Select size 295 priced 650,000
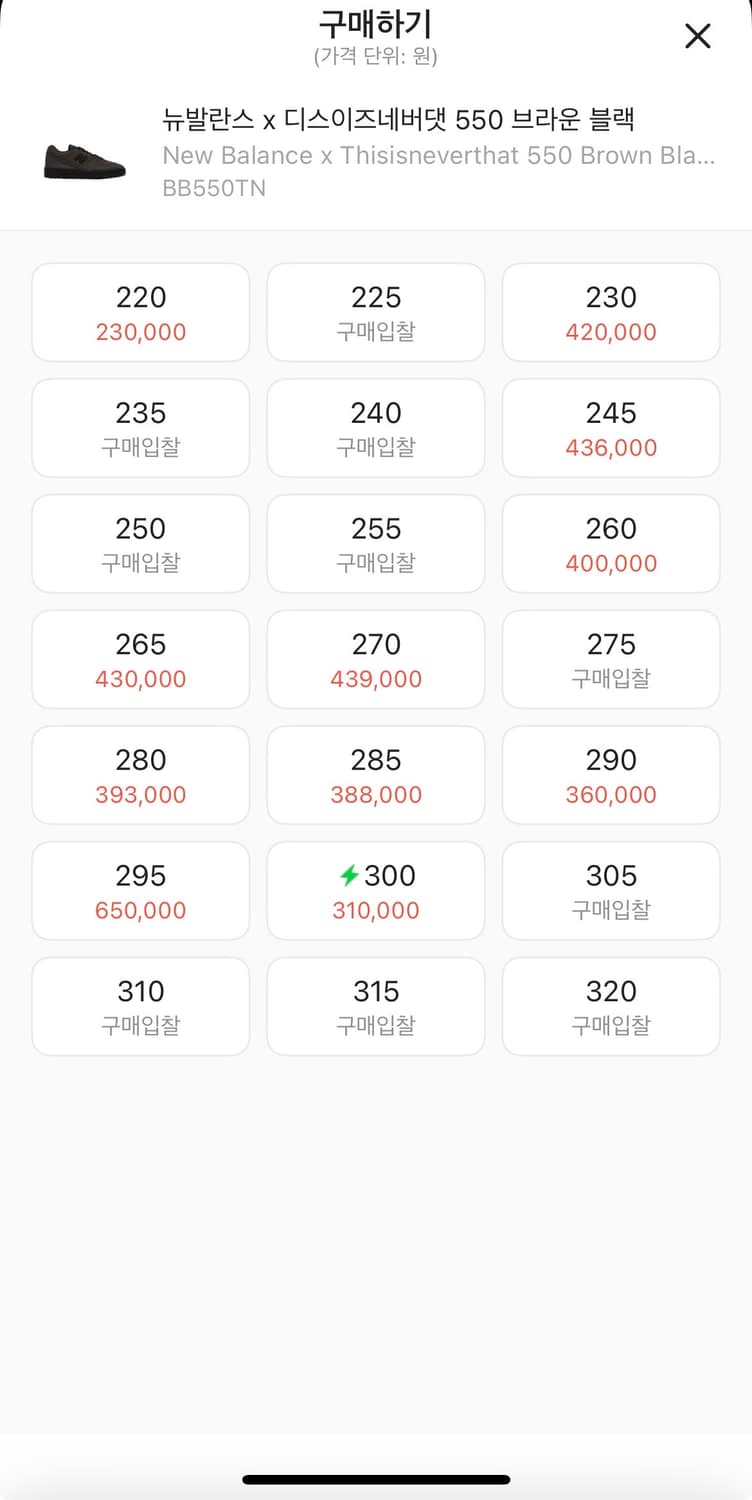This screenshot has width=752, height=1500. pos(140,890)
